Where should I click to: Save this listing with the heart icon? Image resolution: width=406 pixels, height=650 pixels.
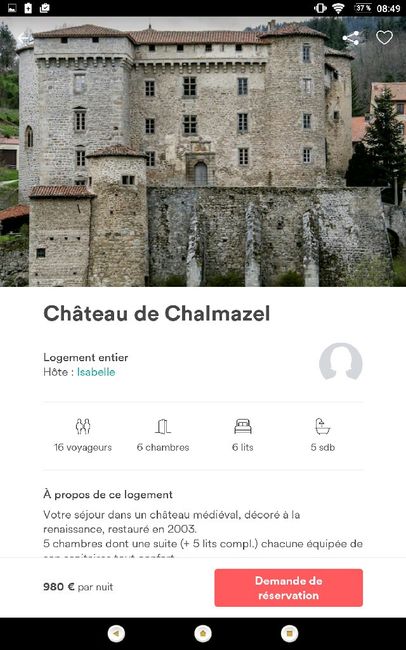point(384,38)
